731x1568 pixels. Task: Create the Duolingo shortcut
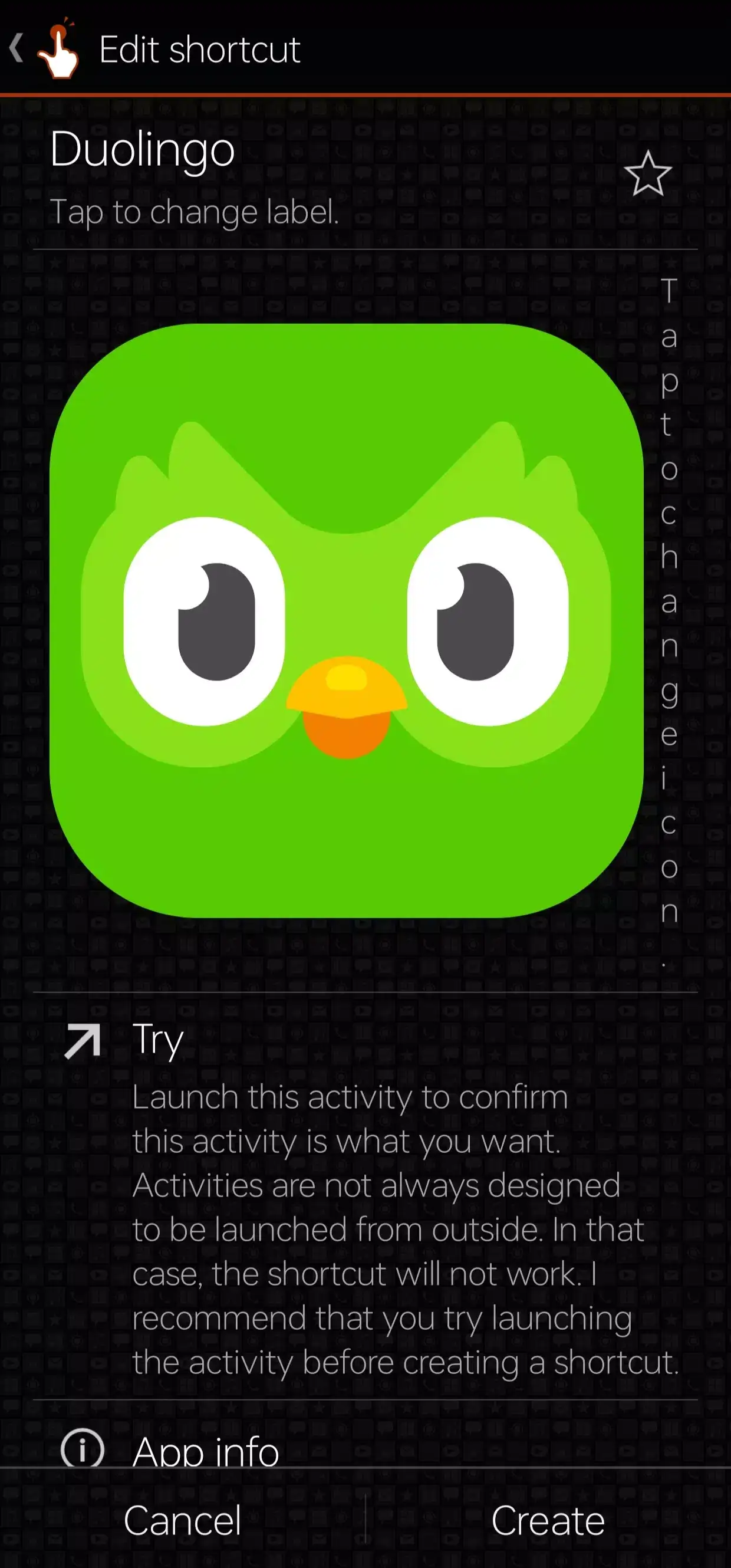click(548, 1520)
